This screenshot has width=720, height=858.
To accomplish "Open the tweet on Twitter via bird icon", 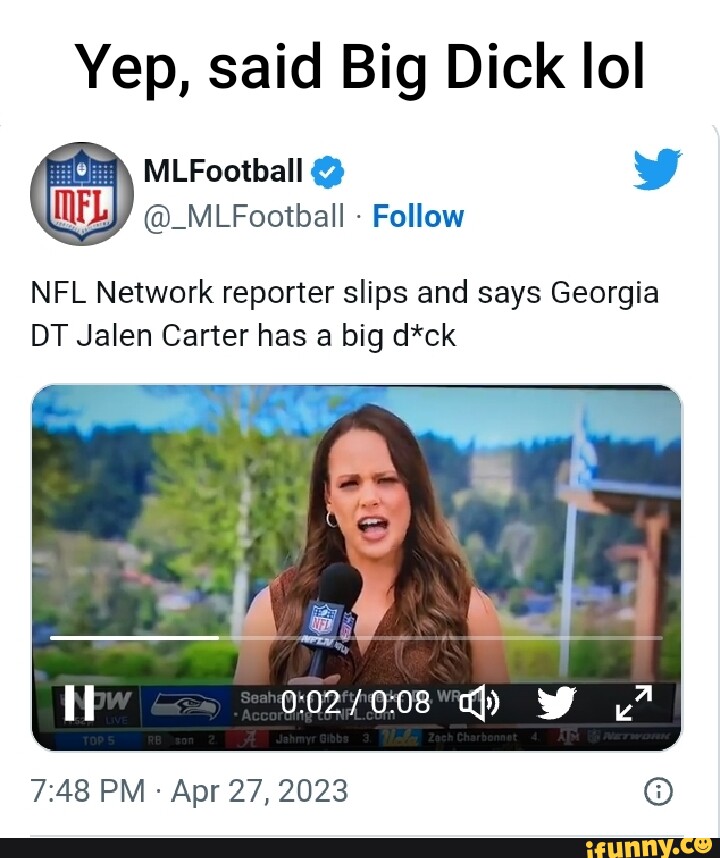I will [657, 170].
